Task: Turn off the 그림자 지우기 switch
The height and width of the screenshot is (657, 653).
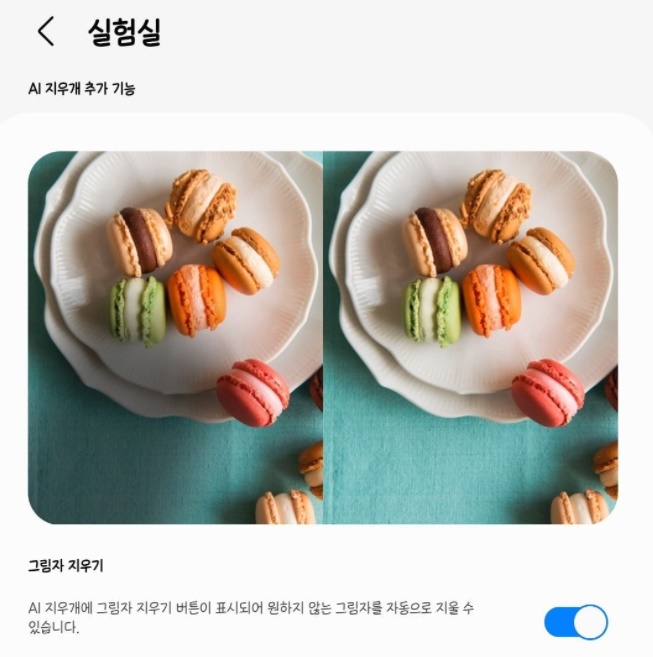Action: 576,621
